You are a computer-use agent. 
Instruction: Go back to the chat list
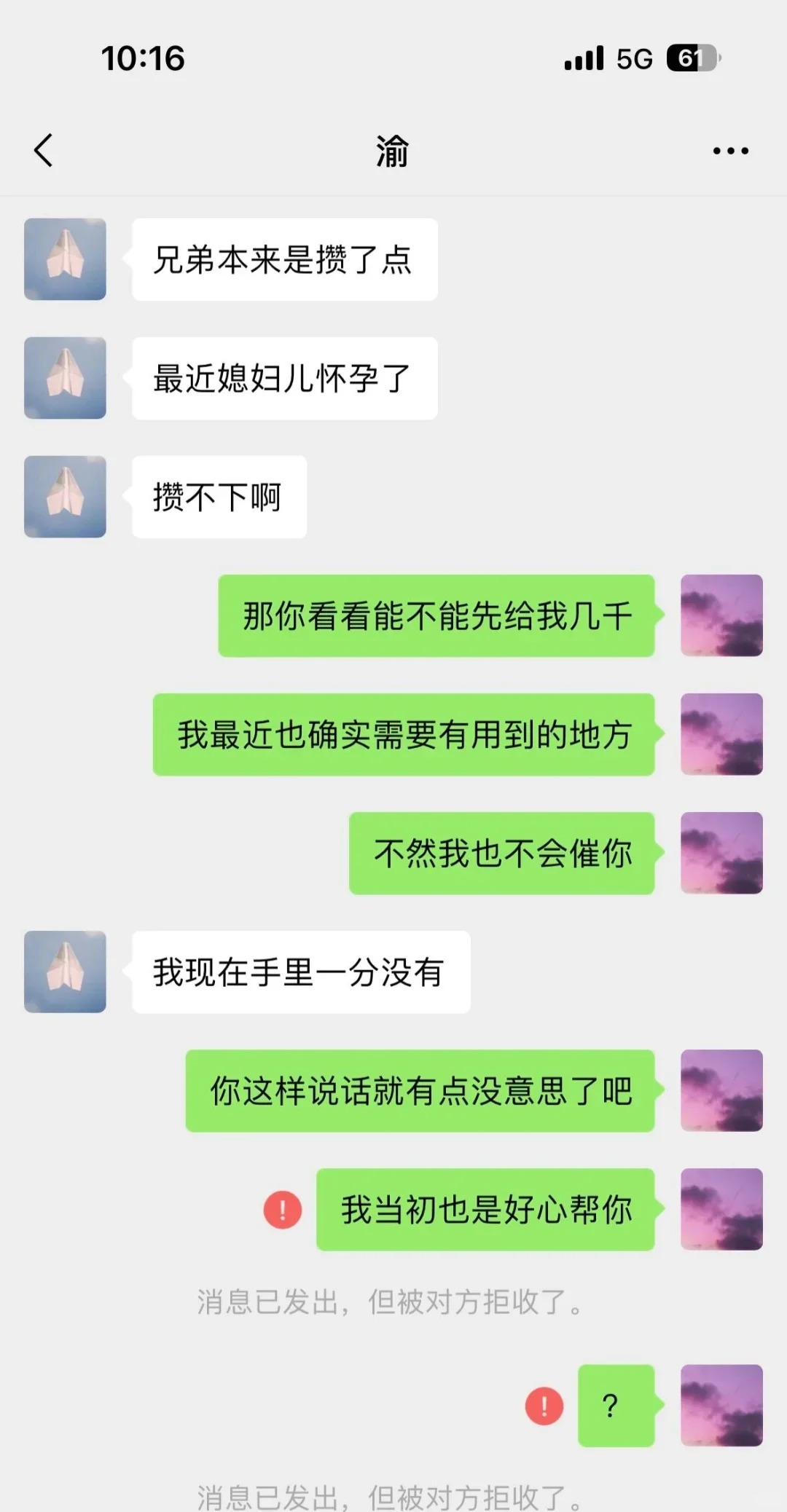click(44, 150)
